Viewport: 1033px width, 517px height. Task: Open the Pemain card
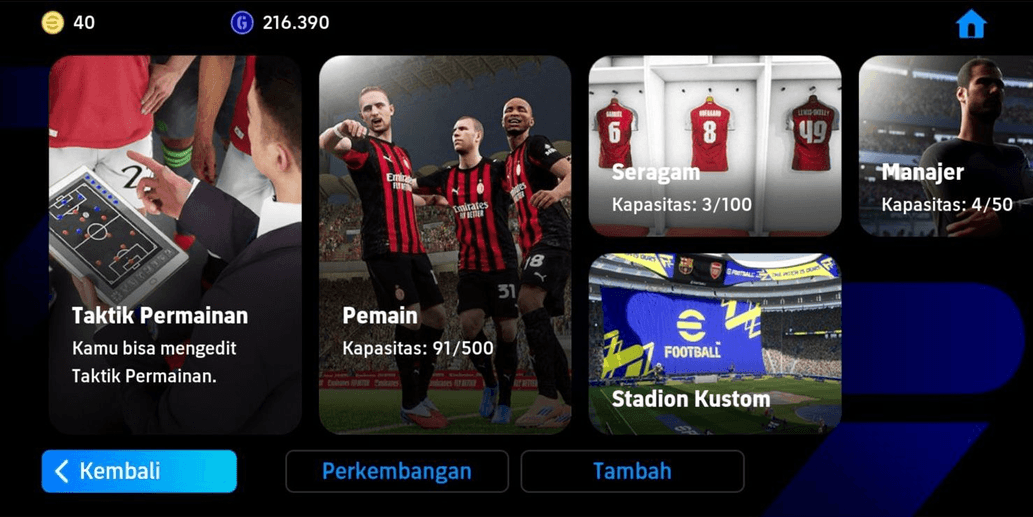pos(445,245)
